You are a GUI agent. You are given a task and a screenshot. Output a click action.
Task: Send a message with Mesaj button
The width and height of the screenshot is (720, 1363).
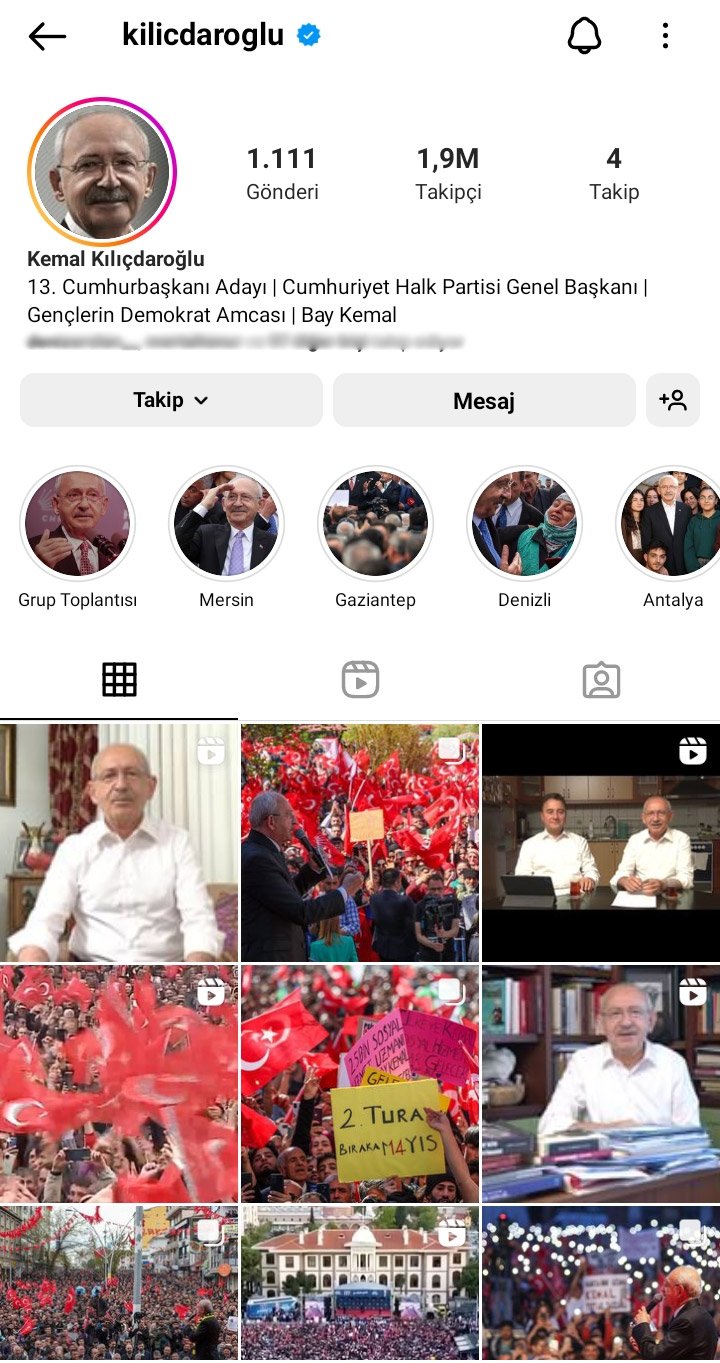(x=484, y=401)
